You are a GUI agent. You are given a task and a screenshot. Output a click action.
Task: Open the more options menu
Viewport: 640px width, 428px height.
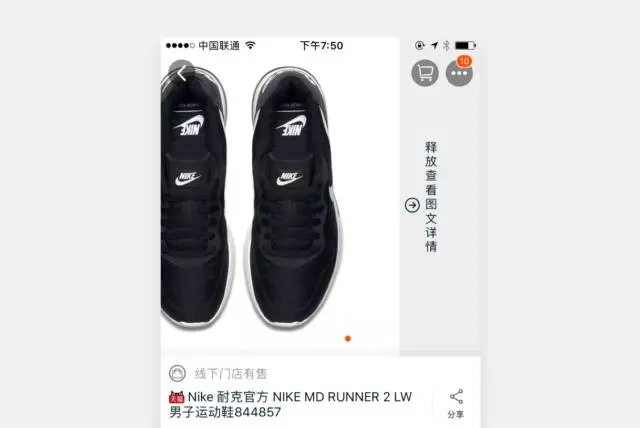(x=459, y=74)
